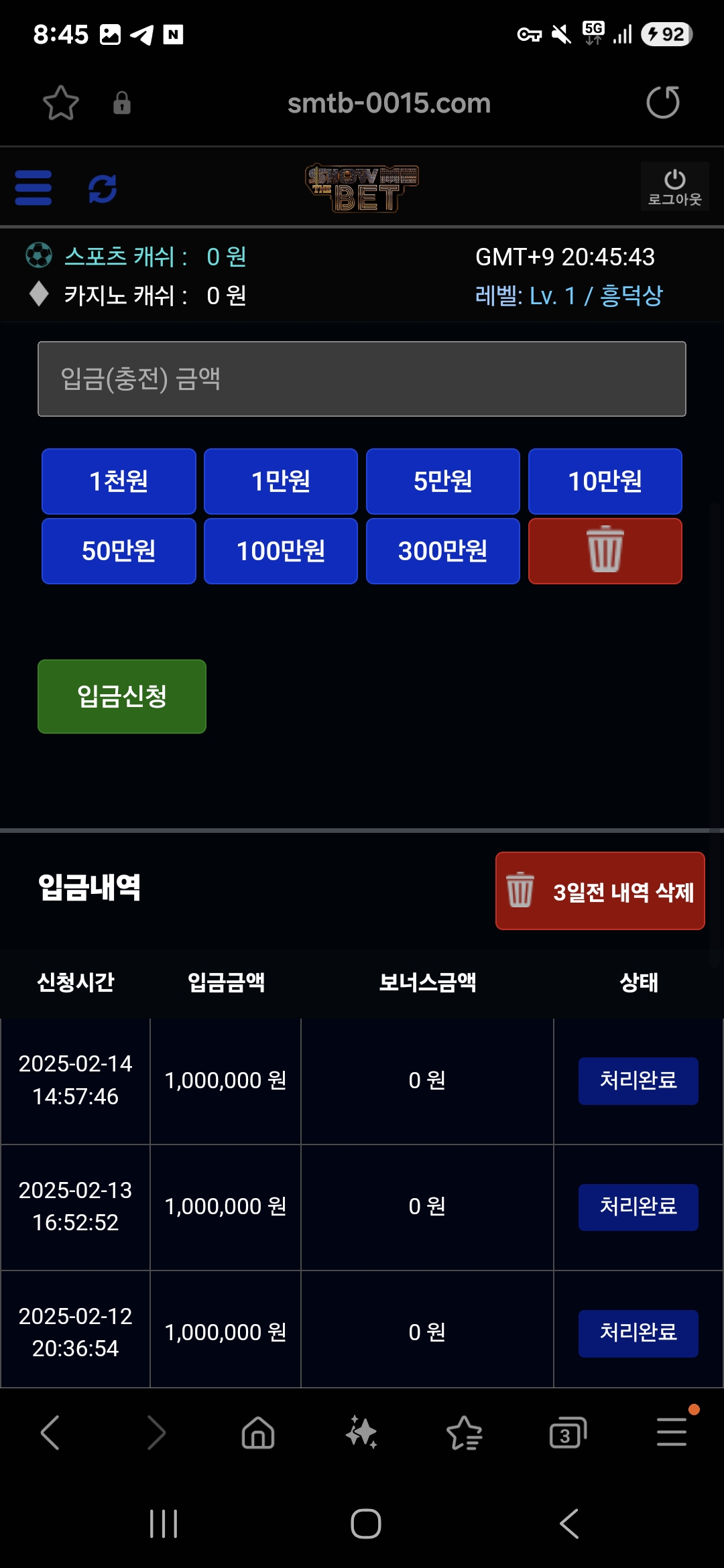Open the hamburger menu
Image resolution: width=724 pixels, height=1568 pixels.
pos(34,188)
